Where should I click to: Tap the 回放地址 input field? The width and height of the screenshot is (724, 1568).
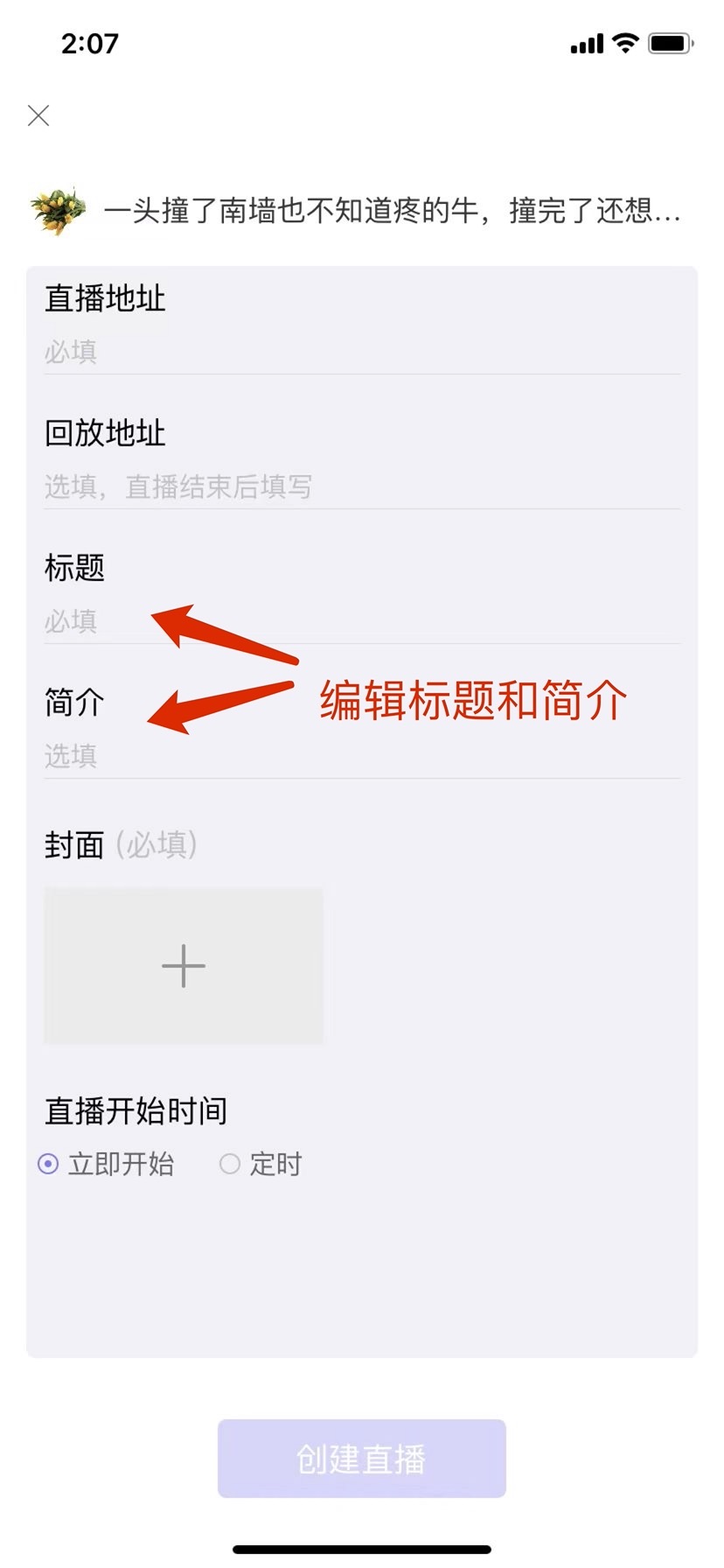[x=362, y=486]
